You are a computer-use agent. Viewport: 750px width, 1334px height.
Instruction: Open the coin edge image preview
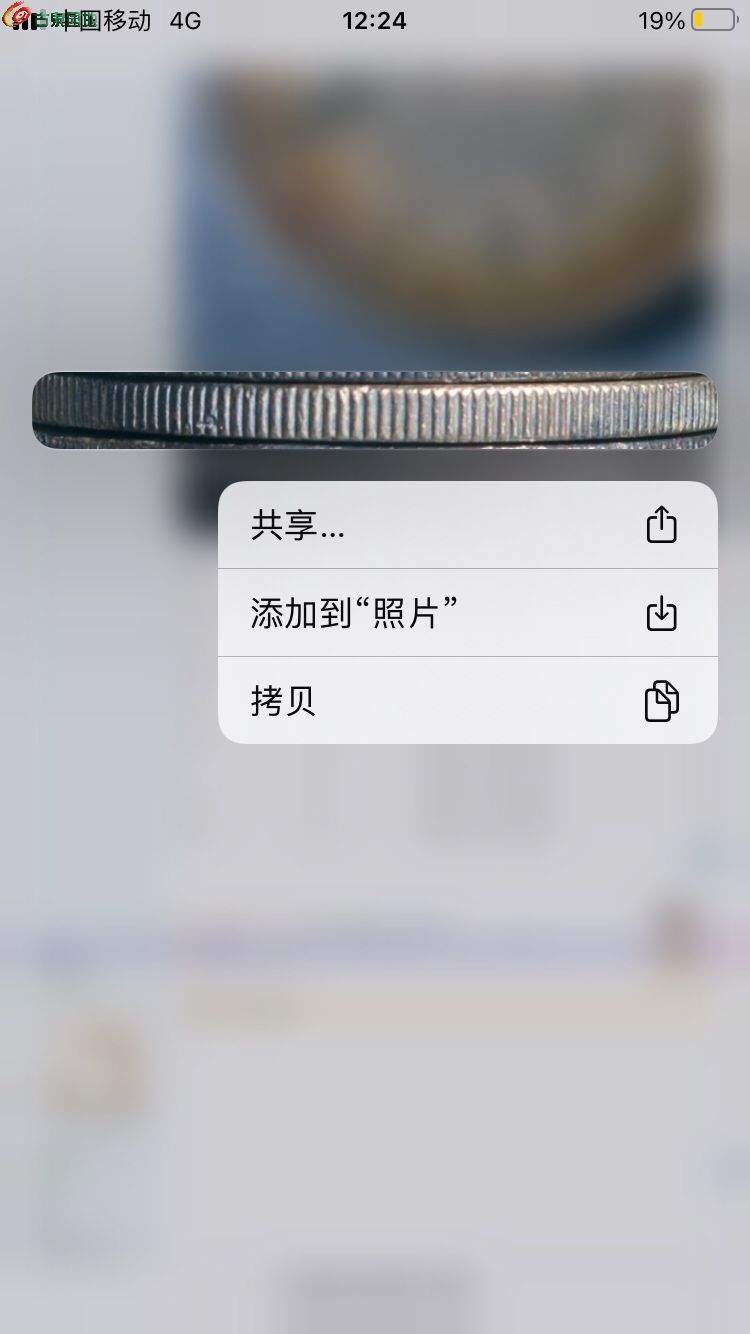coord(375,410)
